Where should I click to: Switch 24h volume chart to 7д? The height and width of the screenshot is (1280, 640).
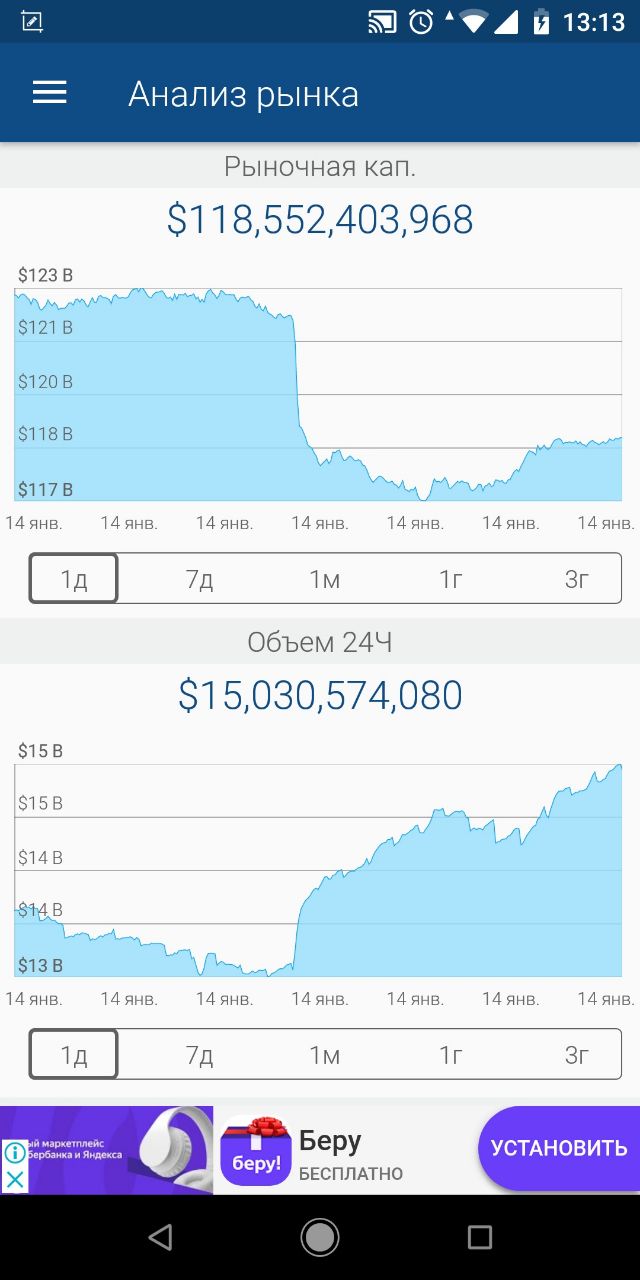[x=199, y=1055]
